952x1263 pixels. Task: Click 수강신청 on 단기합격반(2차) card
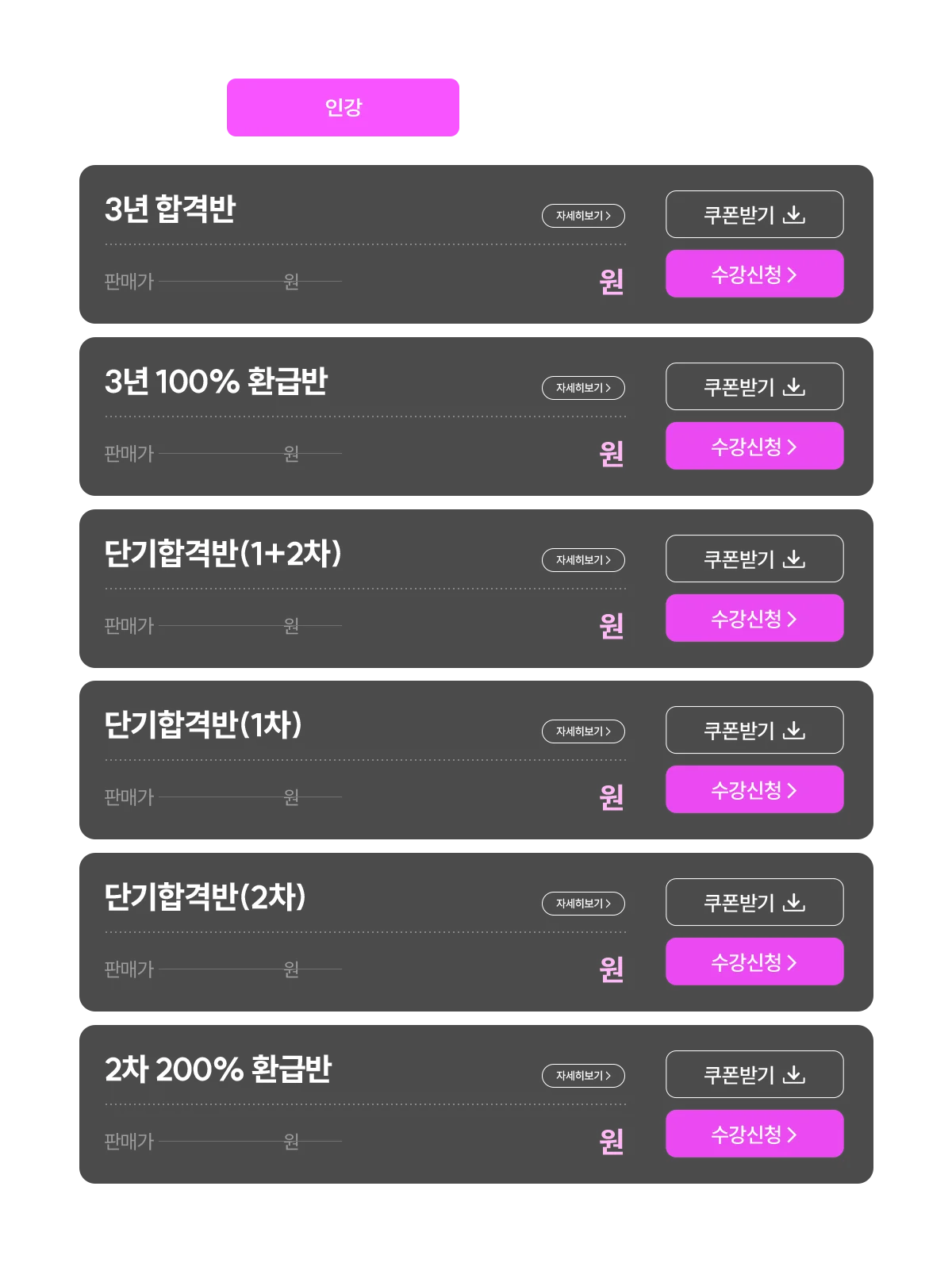point(754,962)
